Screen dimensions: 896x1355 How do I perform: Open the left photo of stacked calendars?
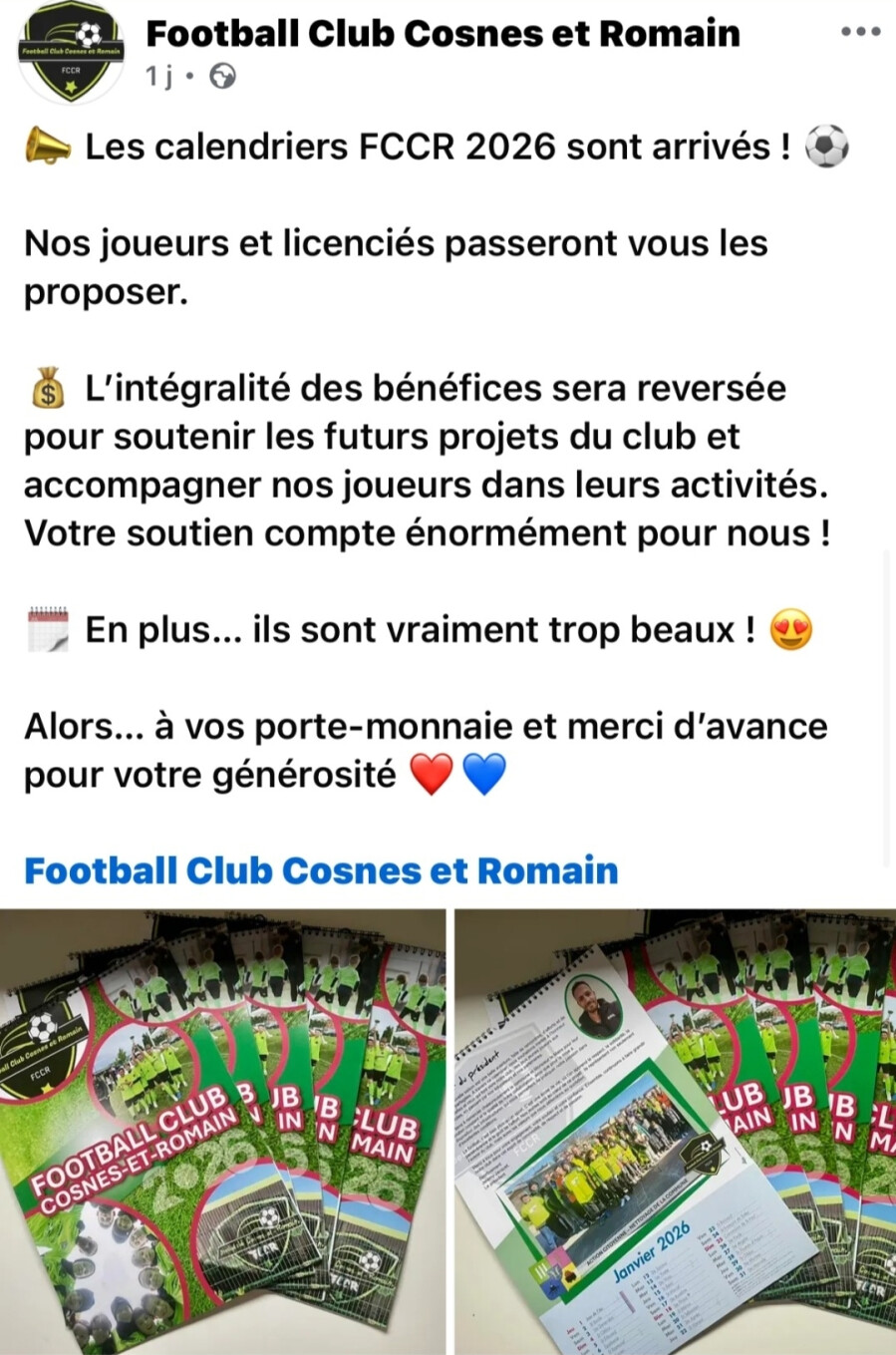pos(222,1131)
